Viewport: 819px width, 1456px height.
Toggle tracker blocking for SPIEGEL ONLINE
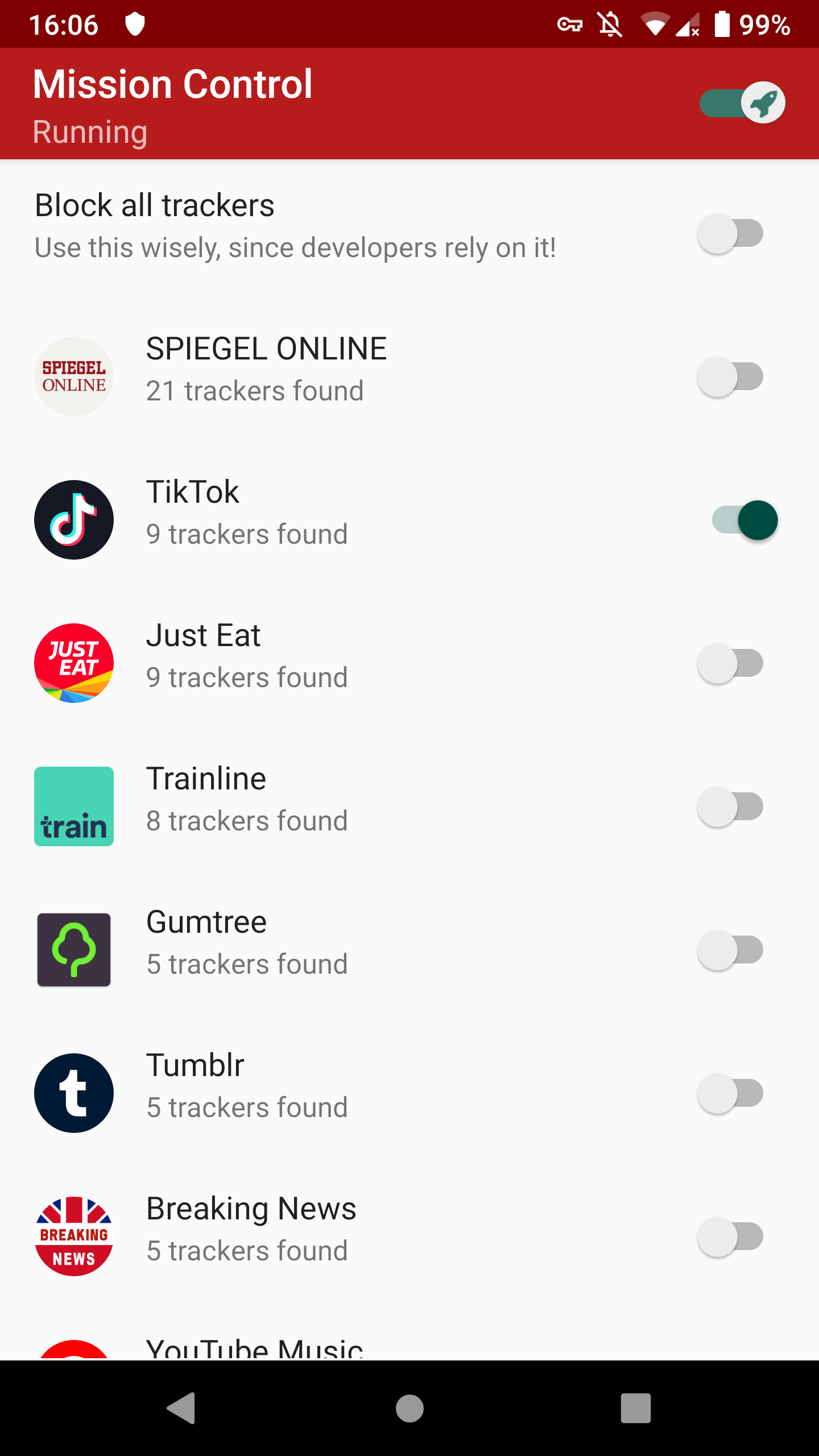click(731, 377)
